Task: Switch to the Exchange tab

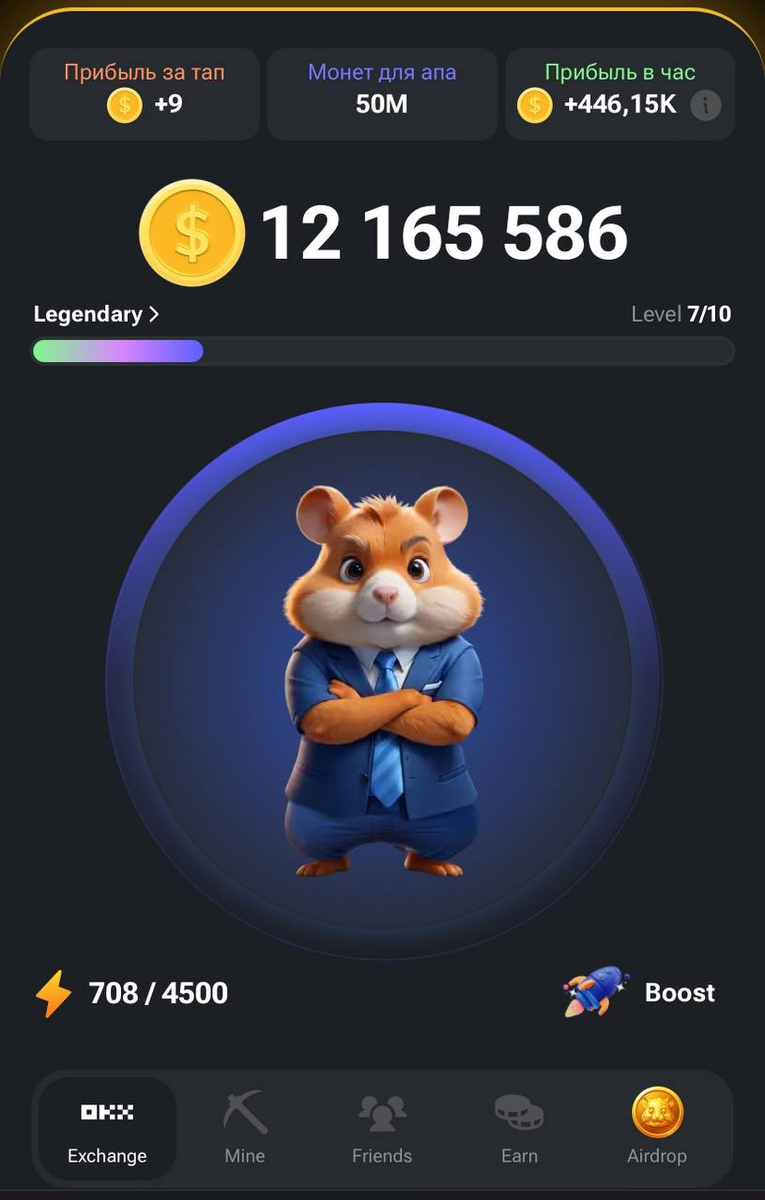Action: click(107, 1130)
